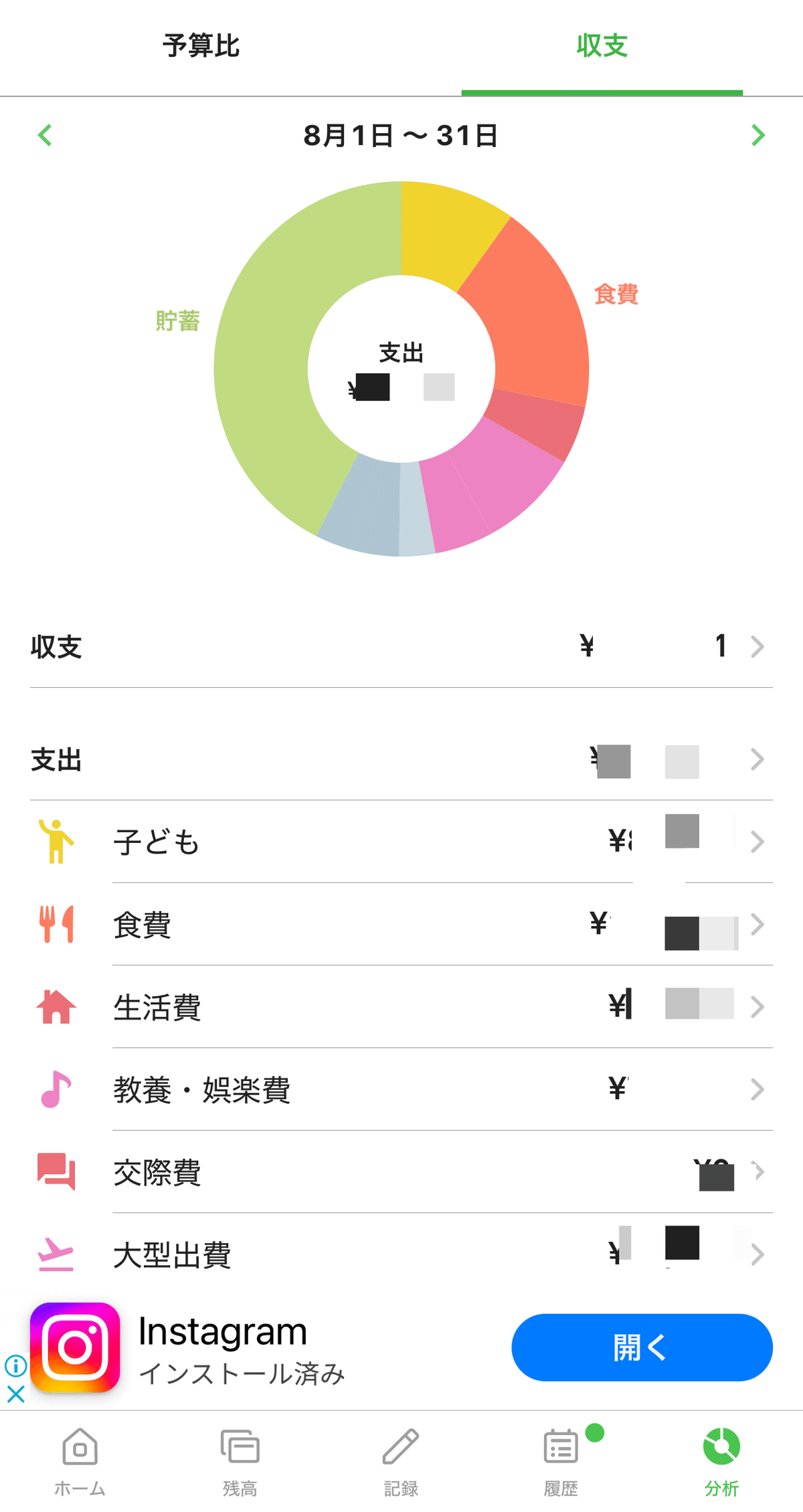Open the ホーム home icon

[79, 1445]
